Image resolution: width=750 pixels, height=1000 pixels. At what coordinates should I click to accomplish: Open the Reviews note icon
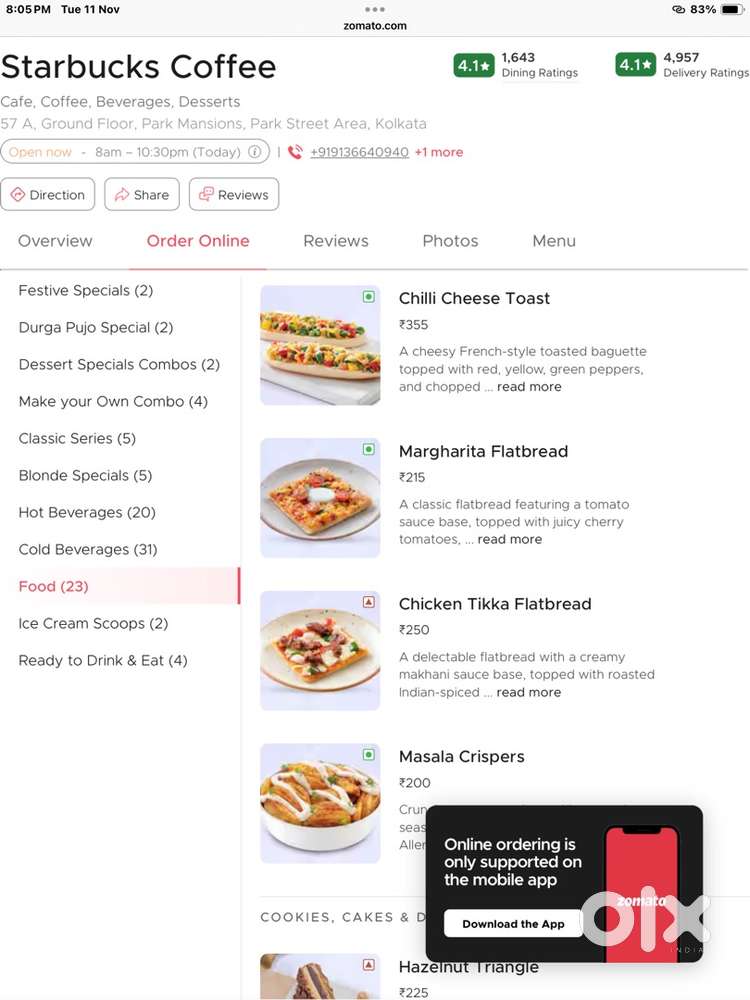click(x=205, y=194)
